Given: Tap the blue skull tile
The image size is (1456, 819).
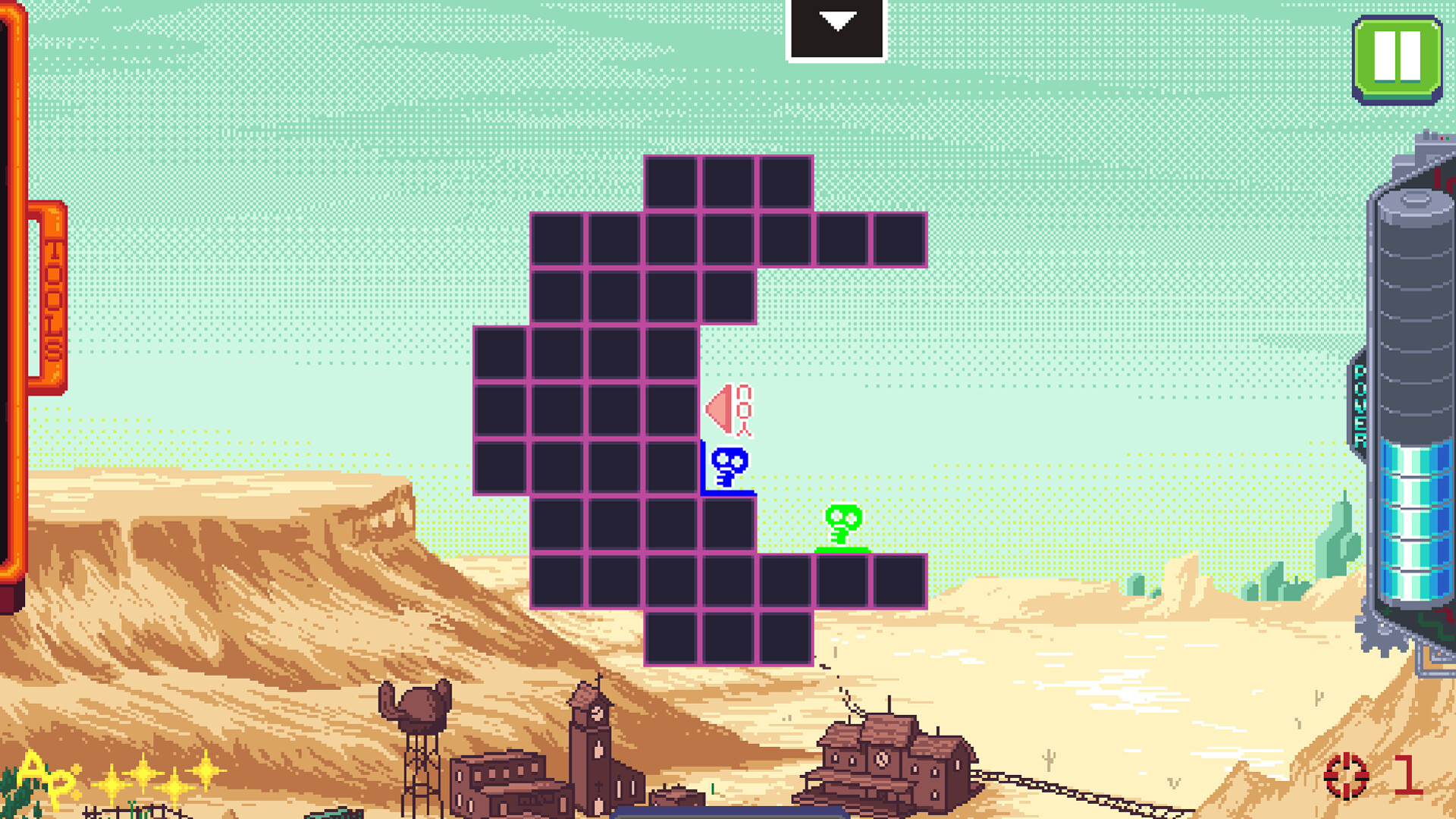Looking at the screenshot, I should 729,466.
